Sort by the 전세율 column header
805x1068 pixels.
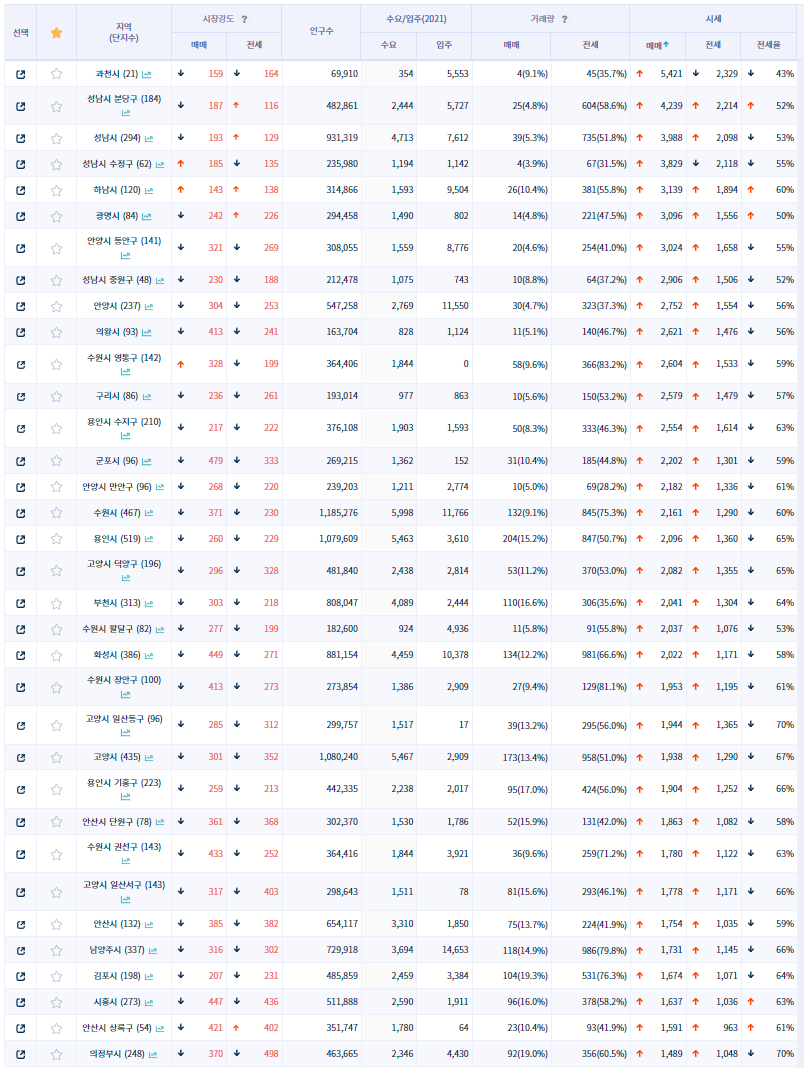tap(768, 45)
